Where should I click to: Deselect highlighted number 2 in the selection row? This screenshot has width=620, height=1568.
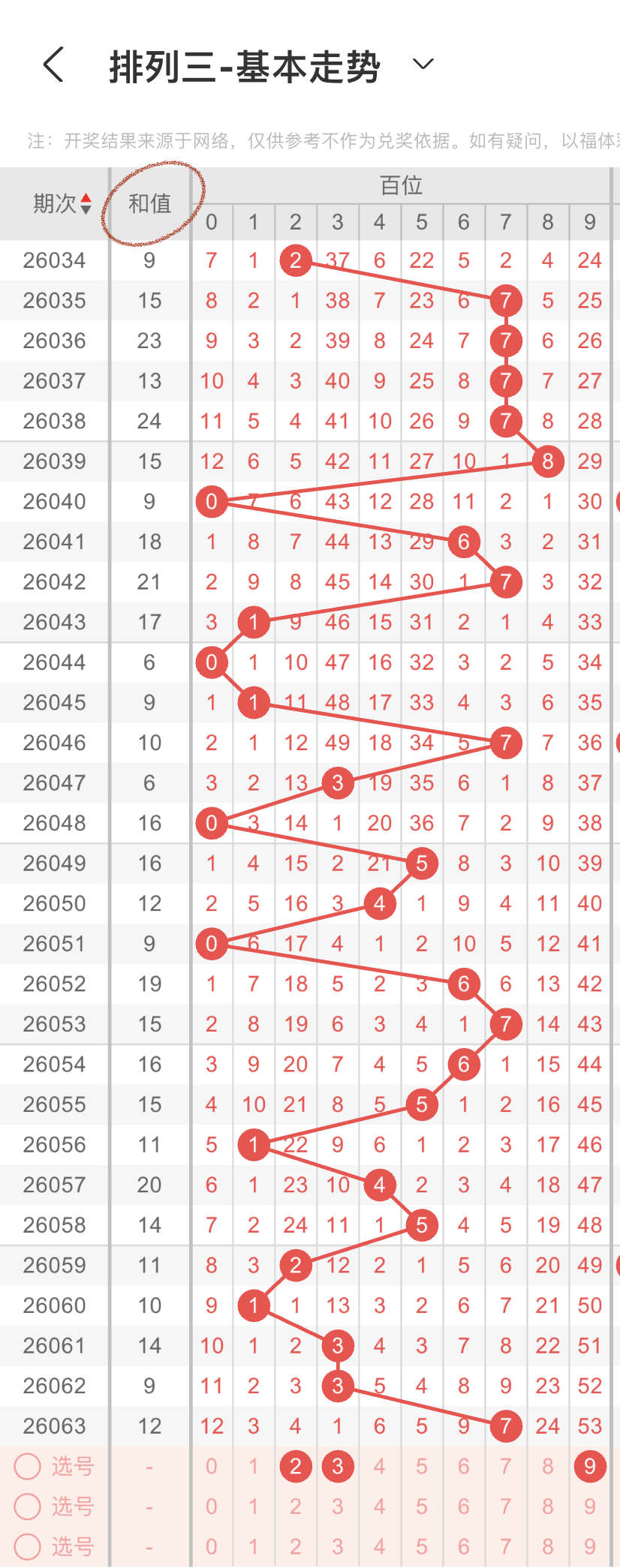(x=296, y=1466)
